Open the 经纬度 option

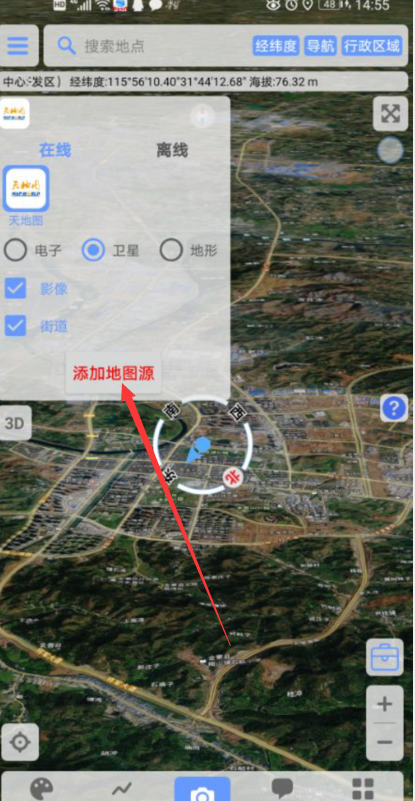click(x=276, y=46)
